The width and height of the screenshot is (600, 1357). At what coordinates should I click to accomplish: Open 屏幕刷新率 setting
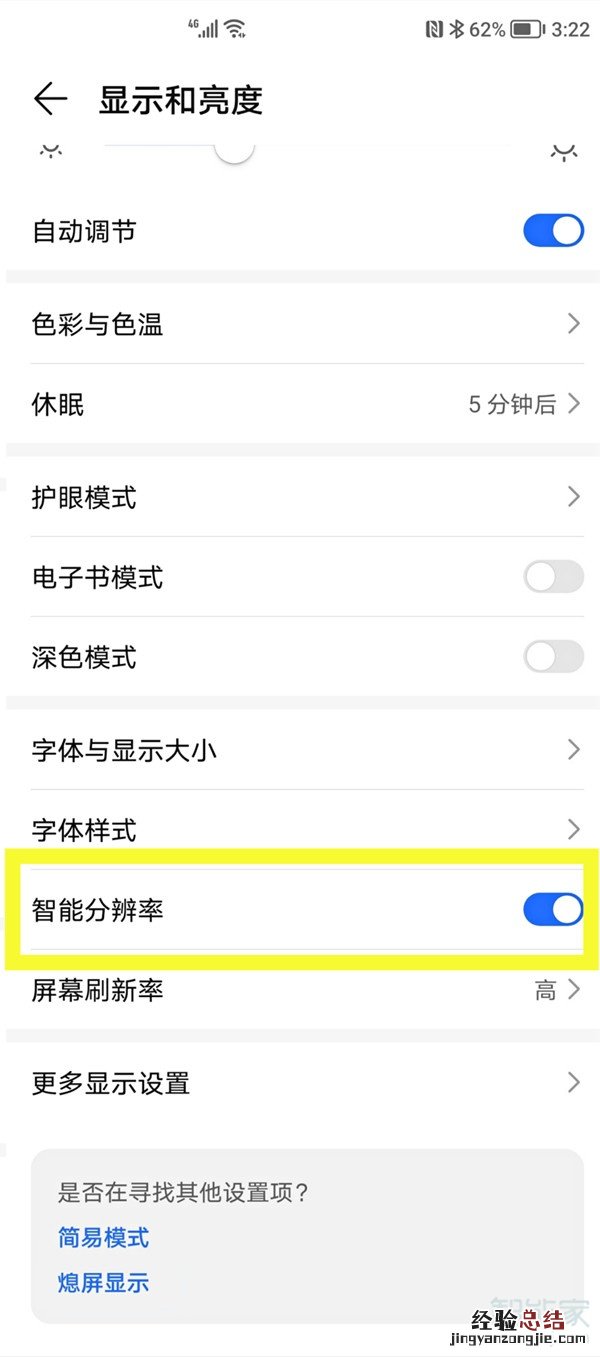pyautogui.click(x=300, y=991)
